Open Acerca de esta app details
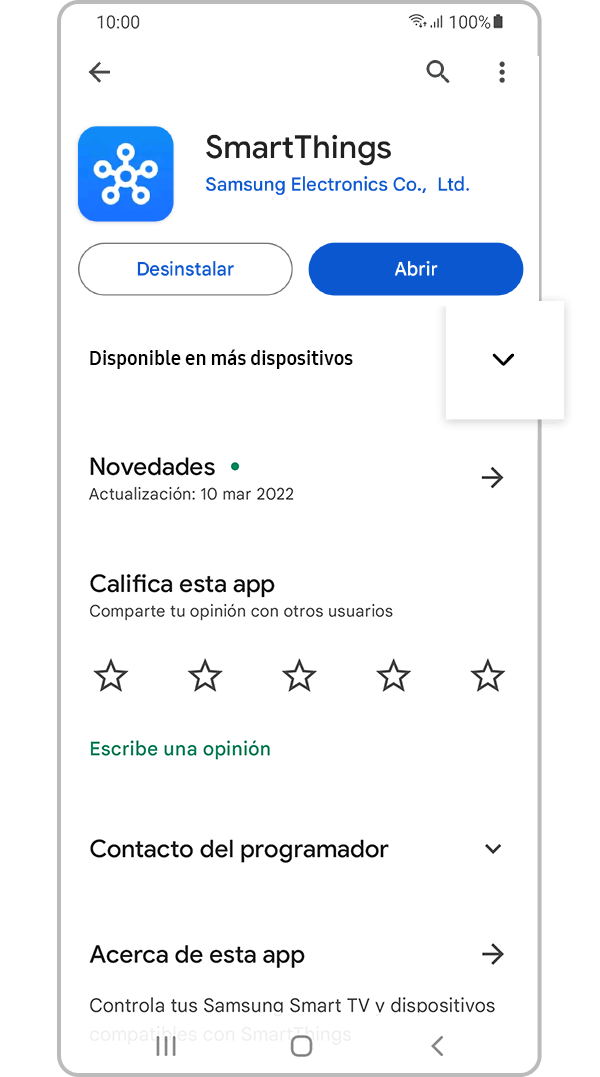Viewport: 600px width, 1077px height. [x=492, y=955]
